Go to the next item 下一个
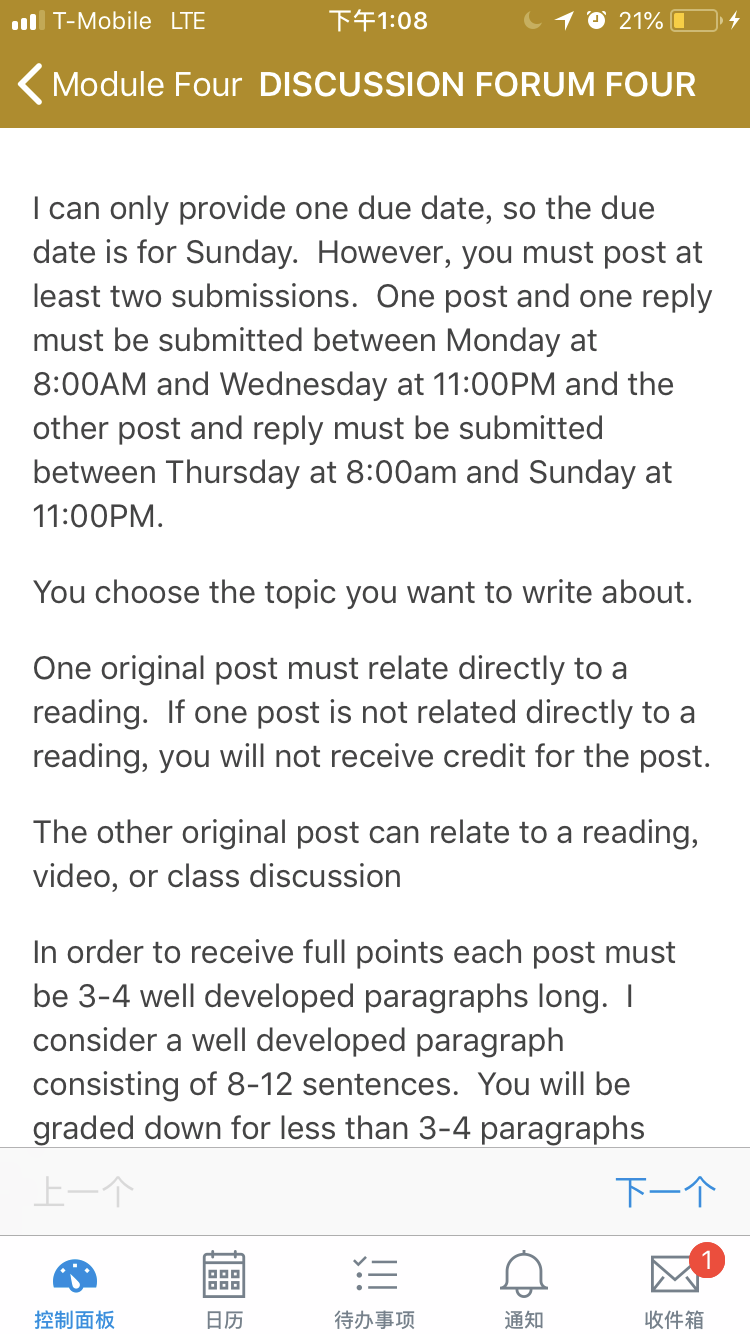Image resolution: width=750 pixels, height=1334 pixels. click(666, 1191)
